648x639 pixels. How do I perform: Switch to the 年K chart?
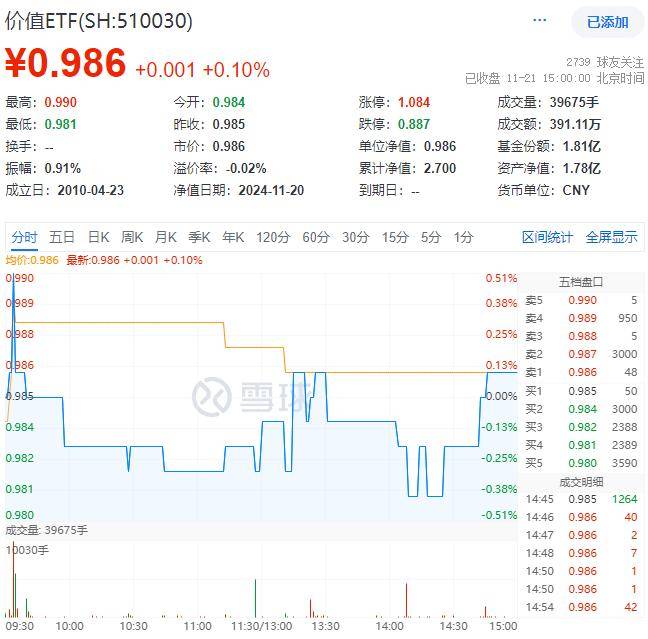pos(233,237)
